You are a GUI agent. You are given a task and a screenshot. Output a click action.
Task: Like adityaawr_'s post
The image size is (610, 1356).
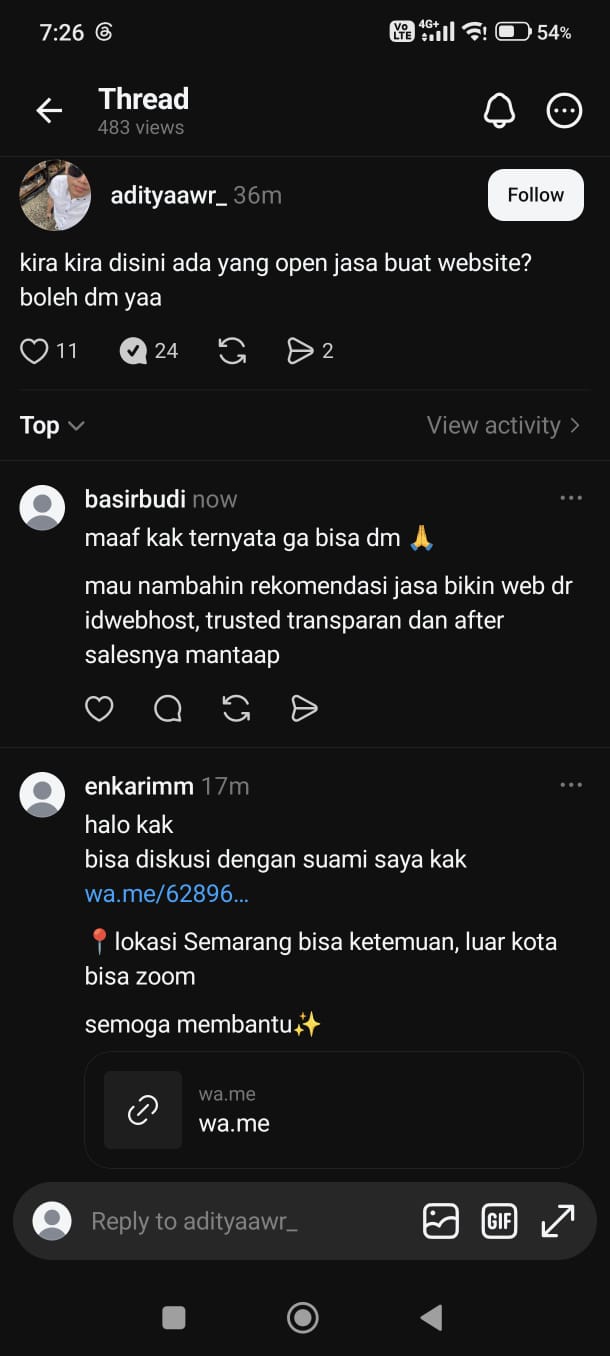34,351
